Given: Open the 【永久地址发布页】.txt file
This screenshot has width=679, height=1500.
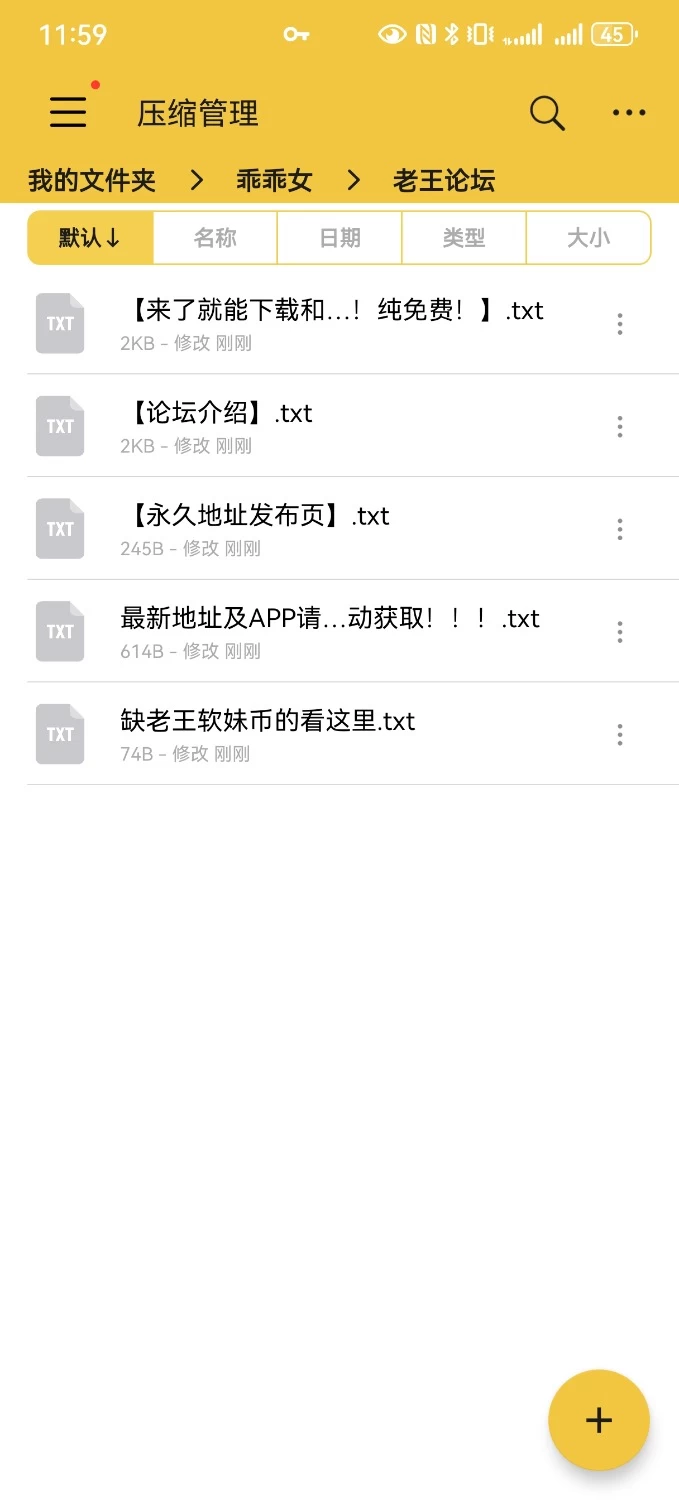Looking at the screenshot, I should 310,529.
